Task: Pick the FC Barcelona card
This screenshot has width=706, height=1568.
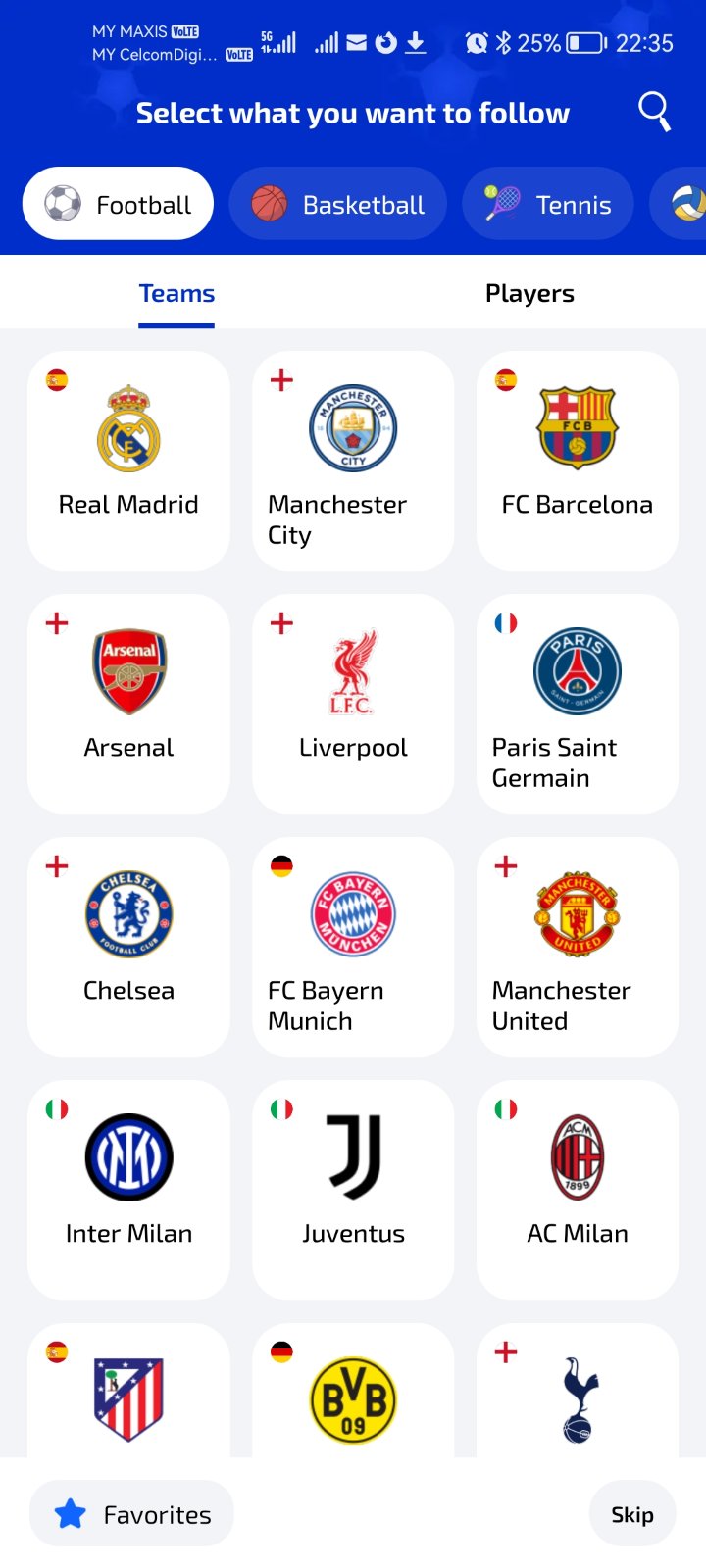Action: (x=577, y=461)
